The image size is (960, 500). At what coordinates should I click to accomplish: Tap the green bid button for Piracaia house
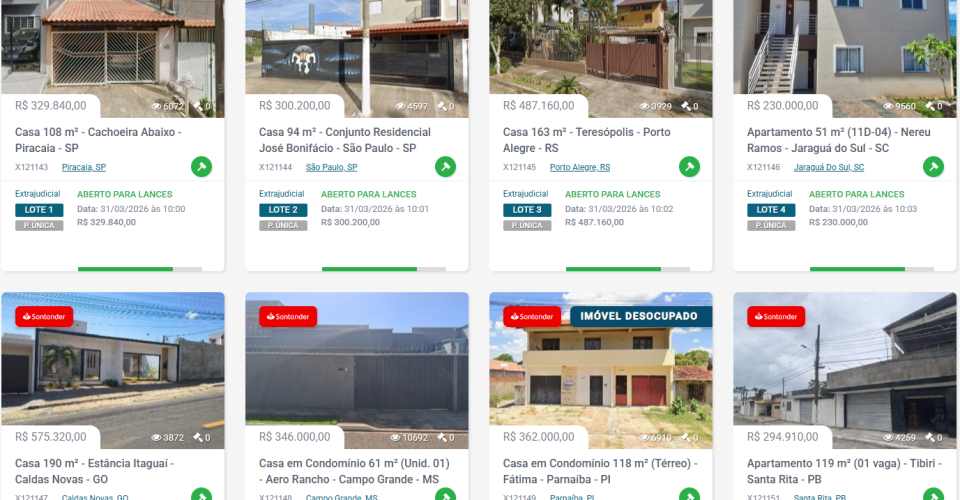[201, 167]
